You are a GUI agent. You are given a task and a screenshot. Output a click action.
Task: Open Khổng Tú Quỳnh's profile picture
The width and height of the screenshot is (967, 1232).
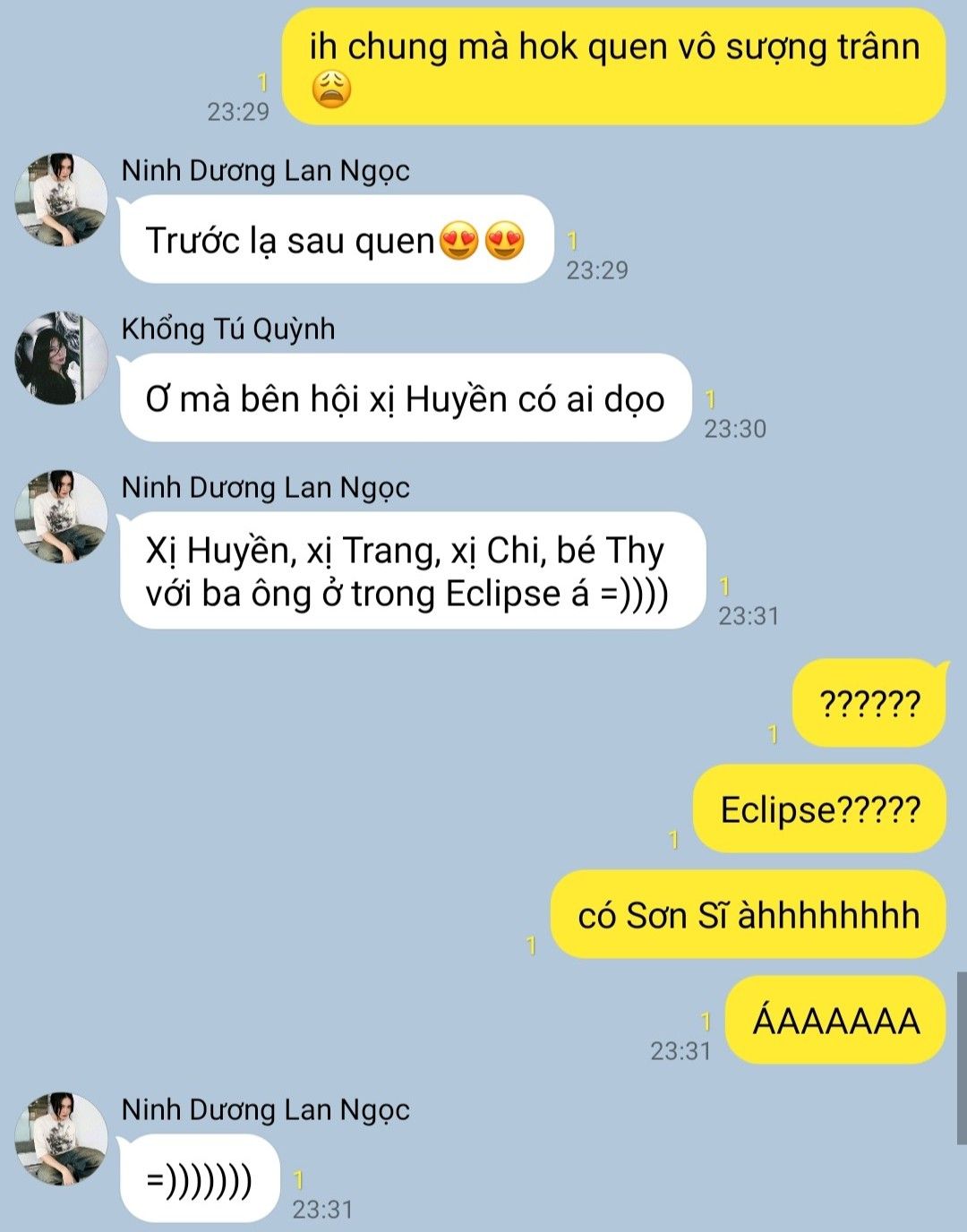61,358
